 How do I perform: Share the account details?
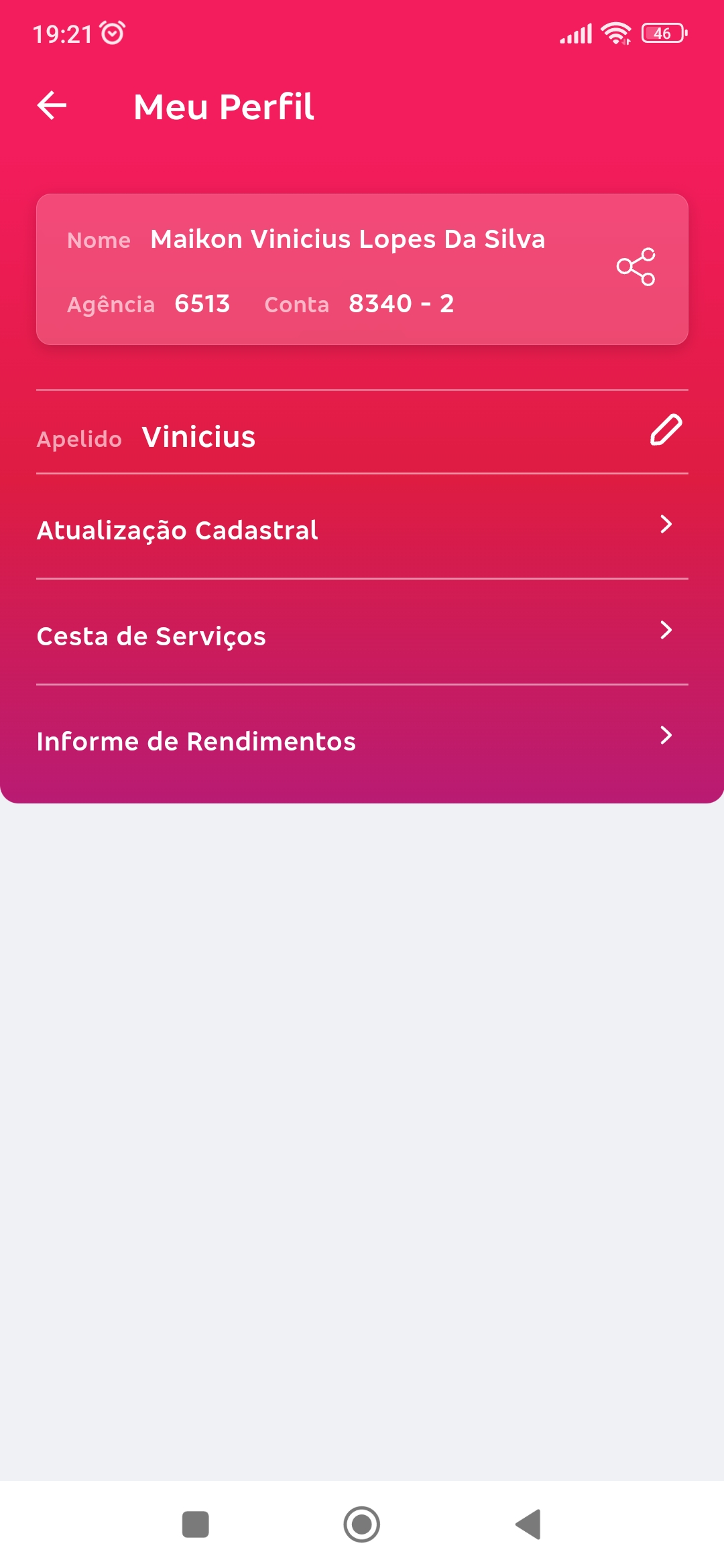[636, 267]
